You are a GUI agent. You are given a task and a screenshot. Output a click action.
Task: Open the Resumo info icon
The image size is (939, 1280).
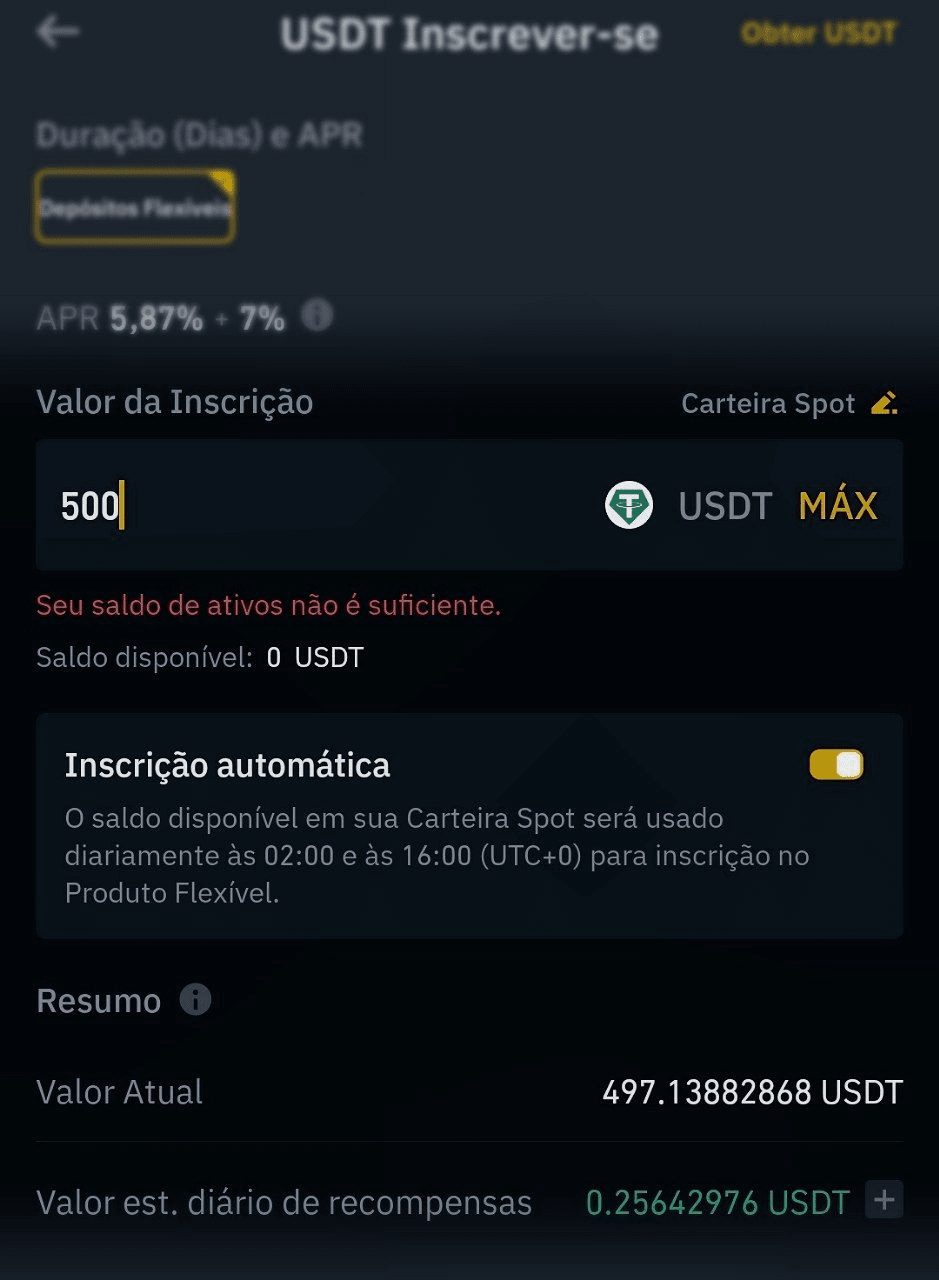click(196, 999)
